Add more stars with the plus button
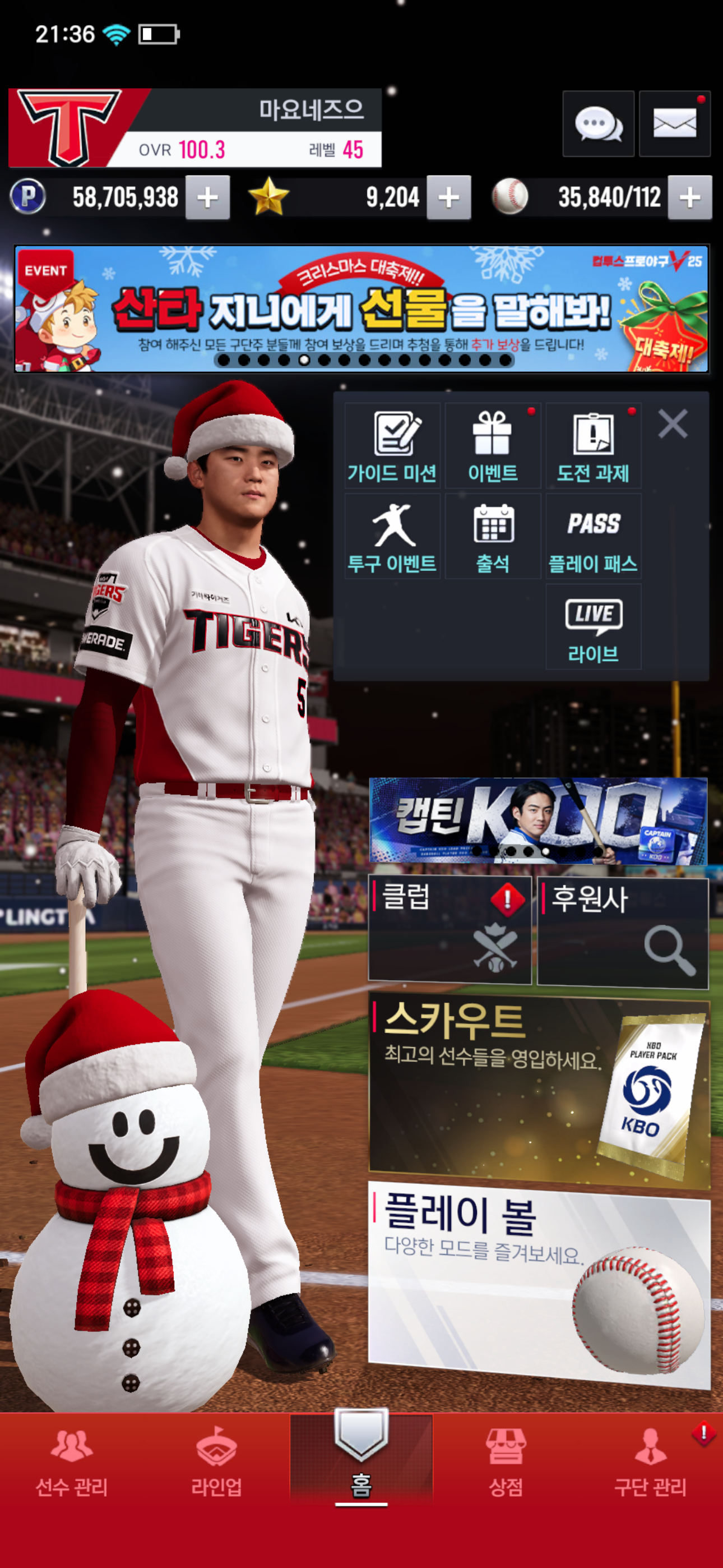The image size is (723, 1568). 448,197
